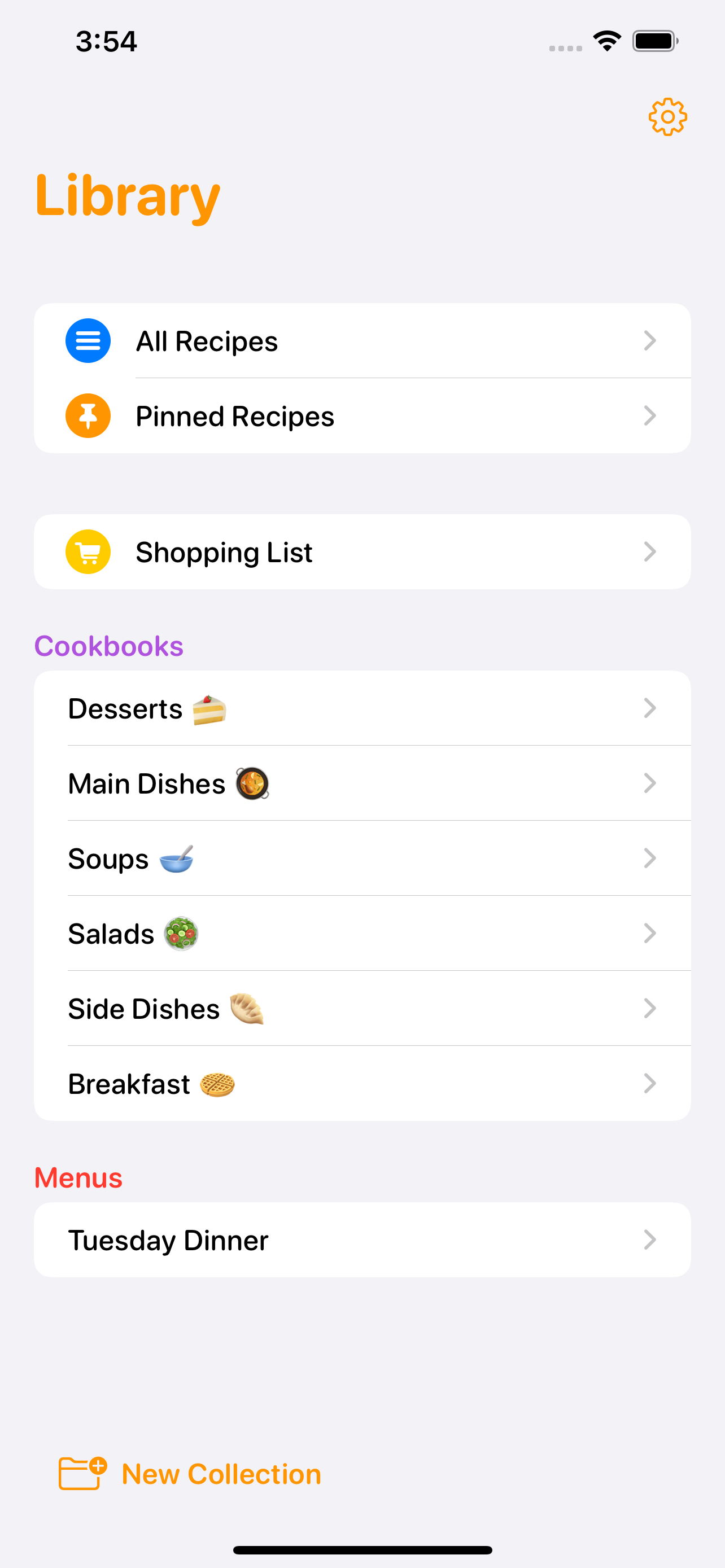Go to the Soups cookbook
This screenshot has height=1568, width=725.
[x=362, y=859]
